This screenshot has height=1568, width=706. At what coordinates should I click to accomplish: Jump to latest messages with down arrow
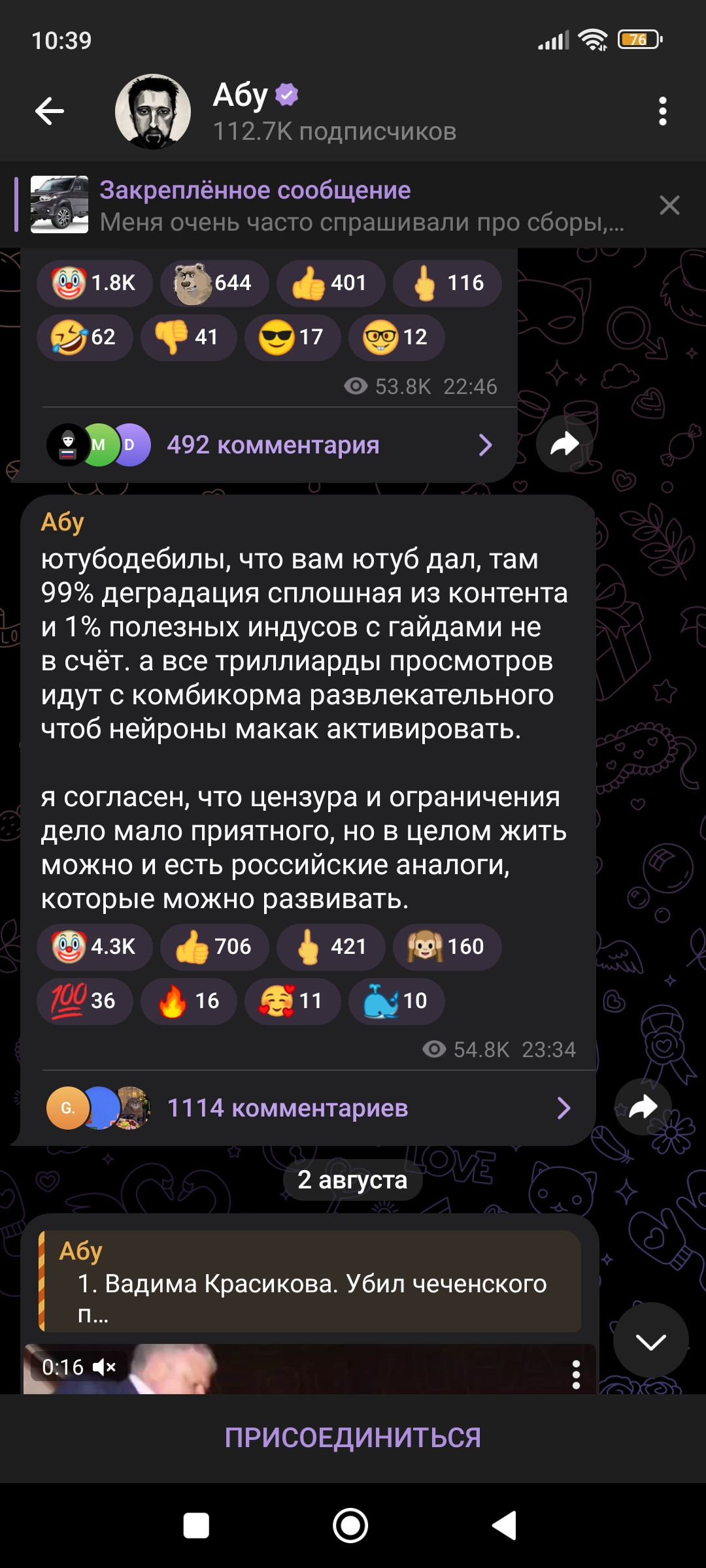[650, 1341]
